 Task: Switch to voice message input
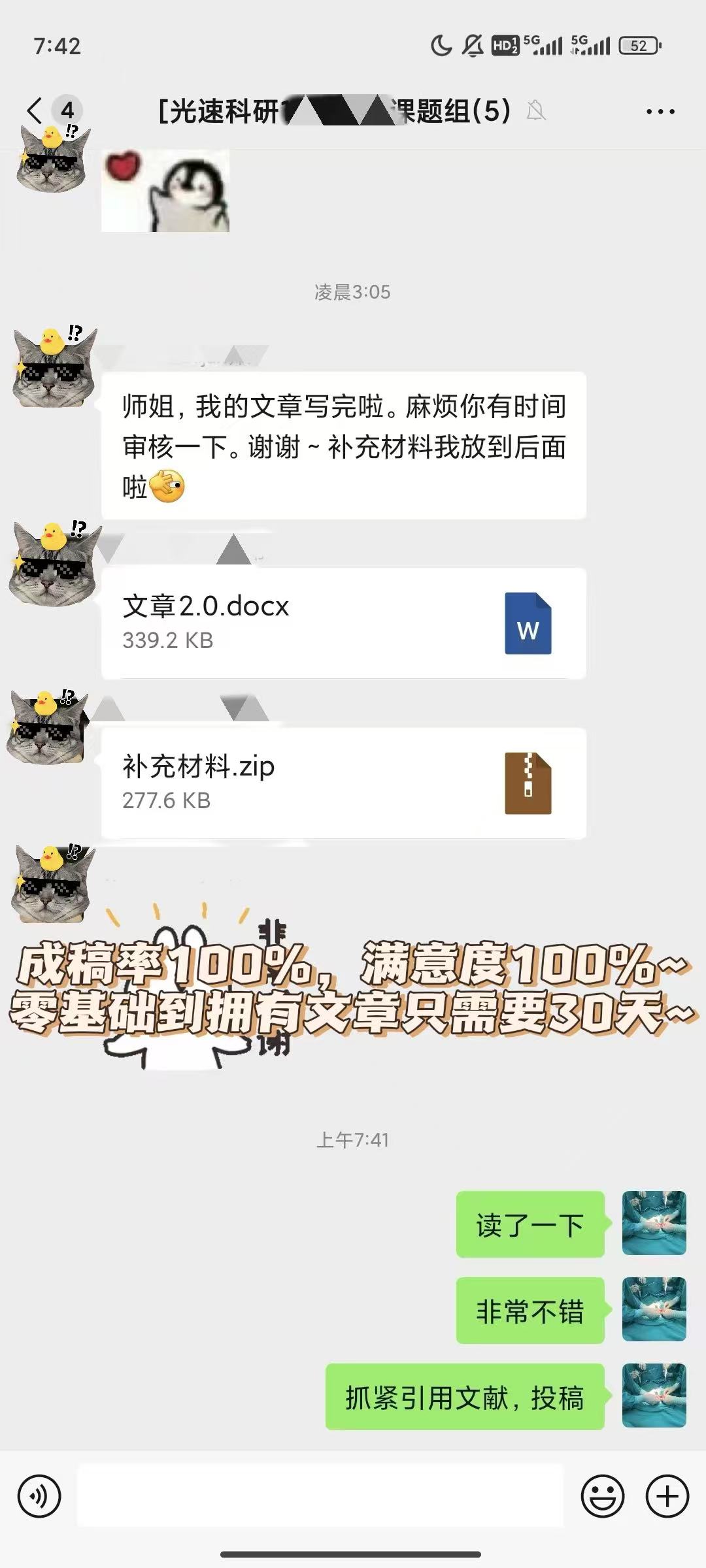(x=39, y=1495)
